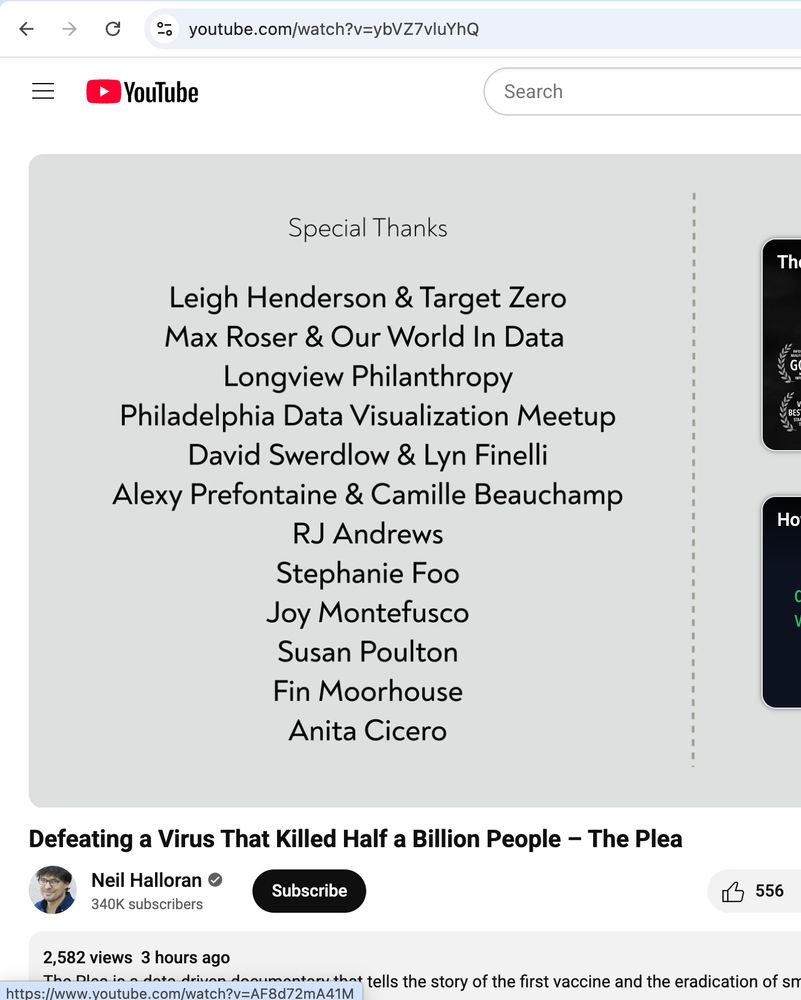The width and height of the screenshot is (801, 1000).
Task: Reload the page with the refresh icon
Action: tap(112, 28)
